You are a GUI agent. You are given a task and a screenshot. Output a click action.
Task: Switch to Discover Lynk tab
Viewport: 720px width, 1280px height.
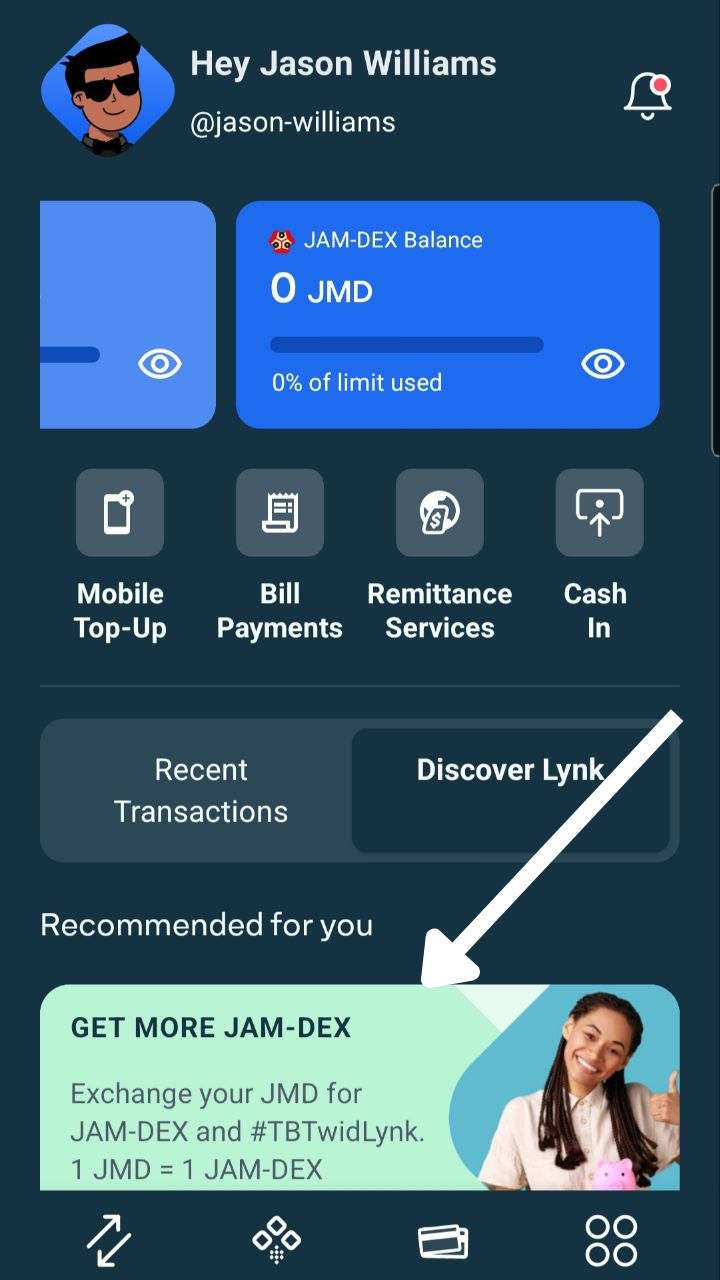click(x=510, y=790)
